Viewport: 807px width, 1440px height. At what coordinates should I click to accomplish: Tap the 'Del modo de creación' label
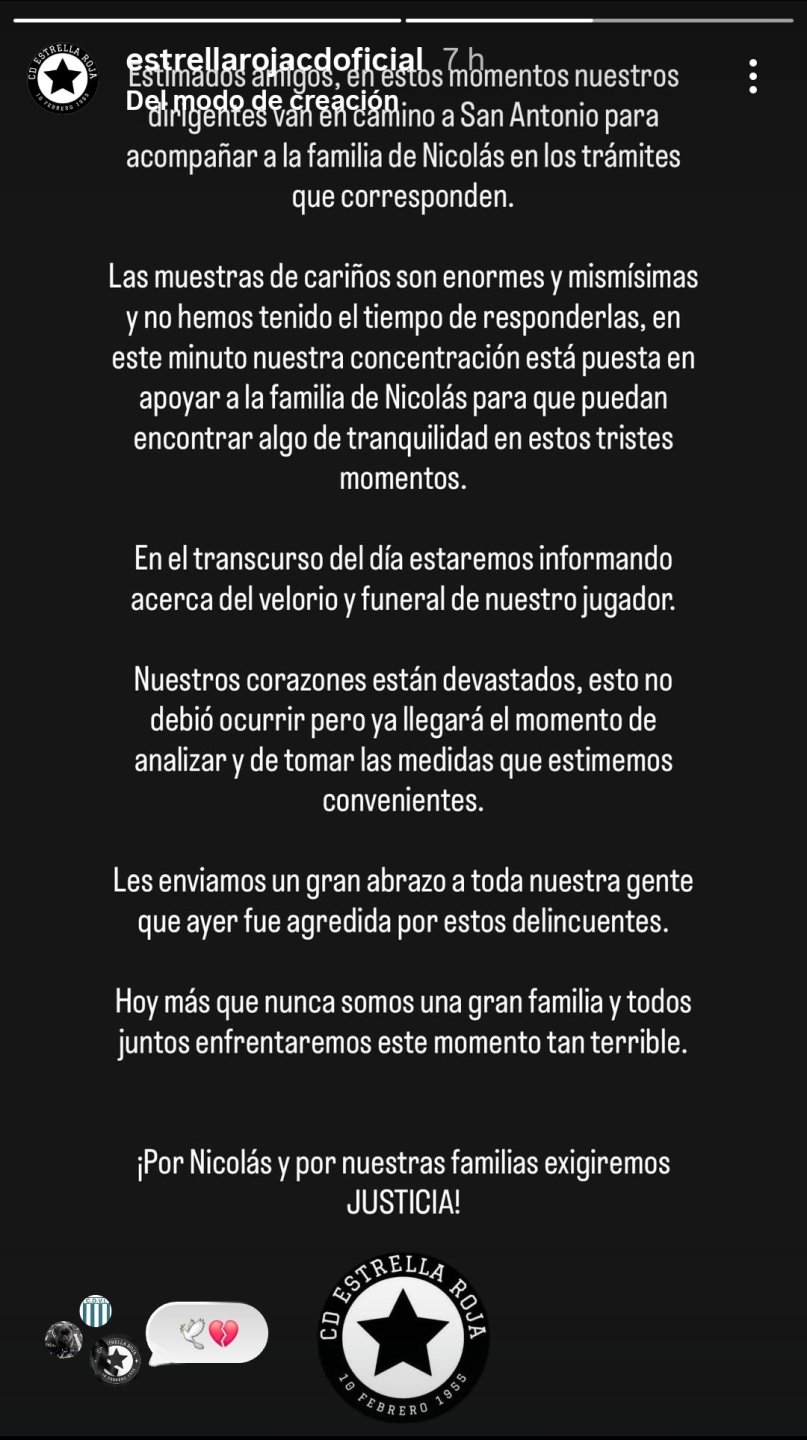[265, 101]
